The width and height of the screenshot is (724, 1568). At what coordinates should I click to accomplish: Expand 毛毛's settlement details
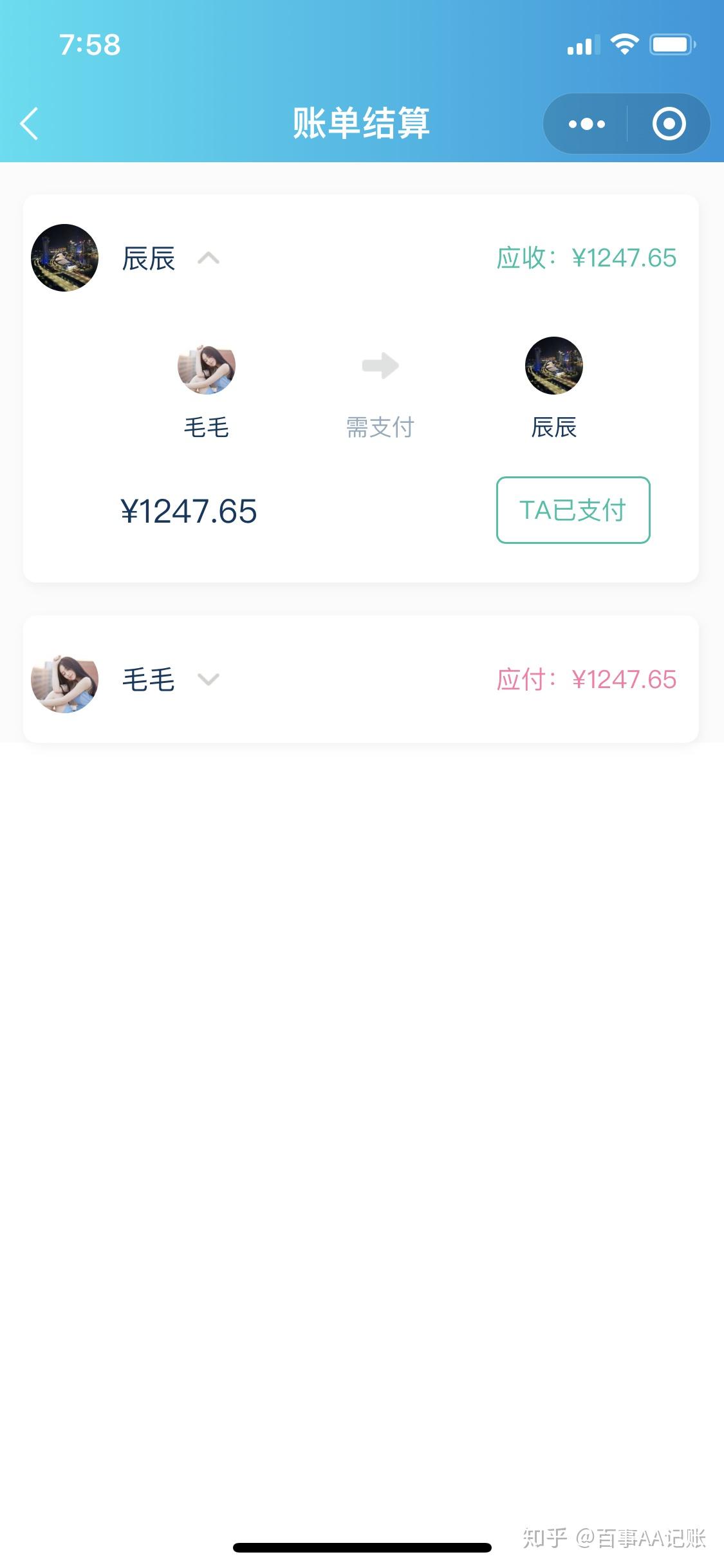(209, 680)
